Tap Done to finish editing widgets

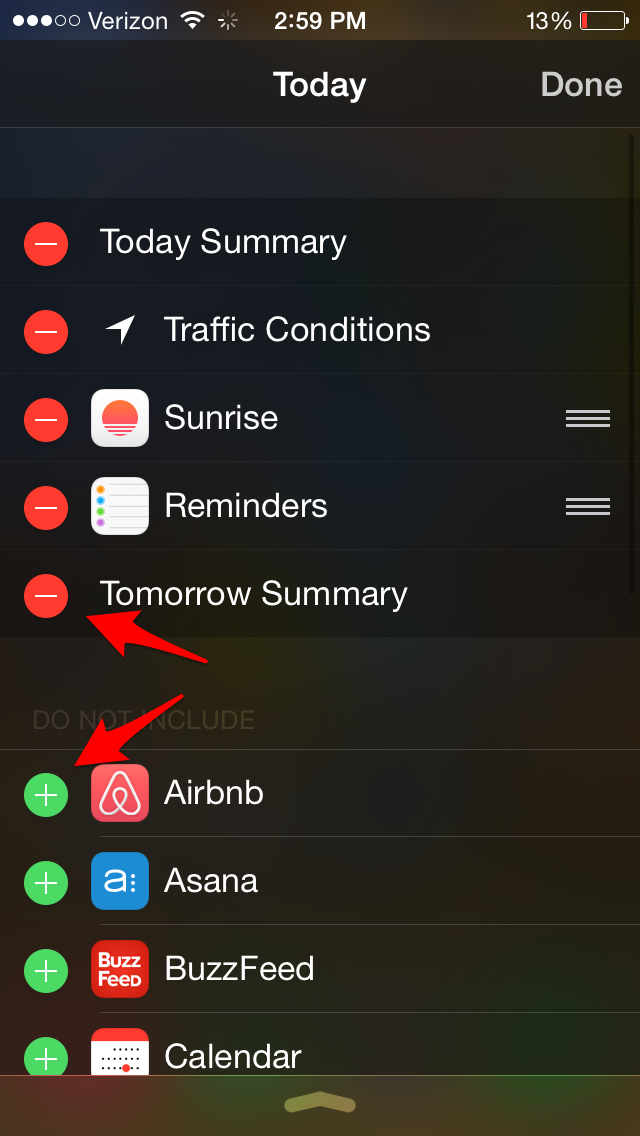coord(581,85)
